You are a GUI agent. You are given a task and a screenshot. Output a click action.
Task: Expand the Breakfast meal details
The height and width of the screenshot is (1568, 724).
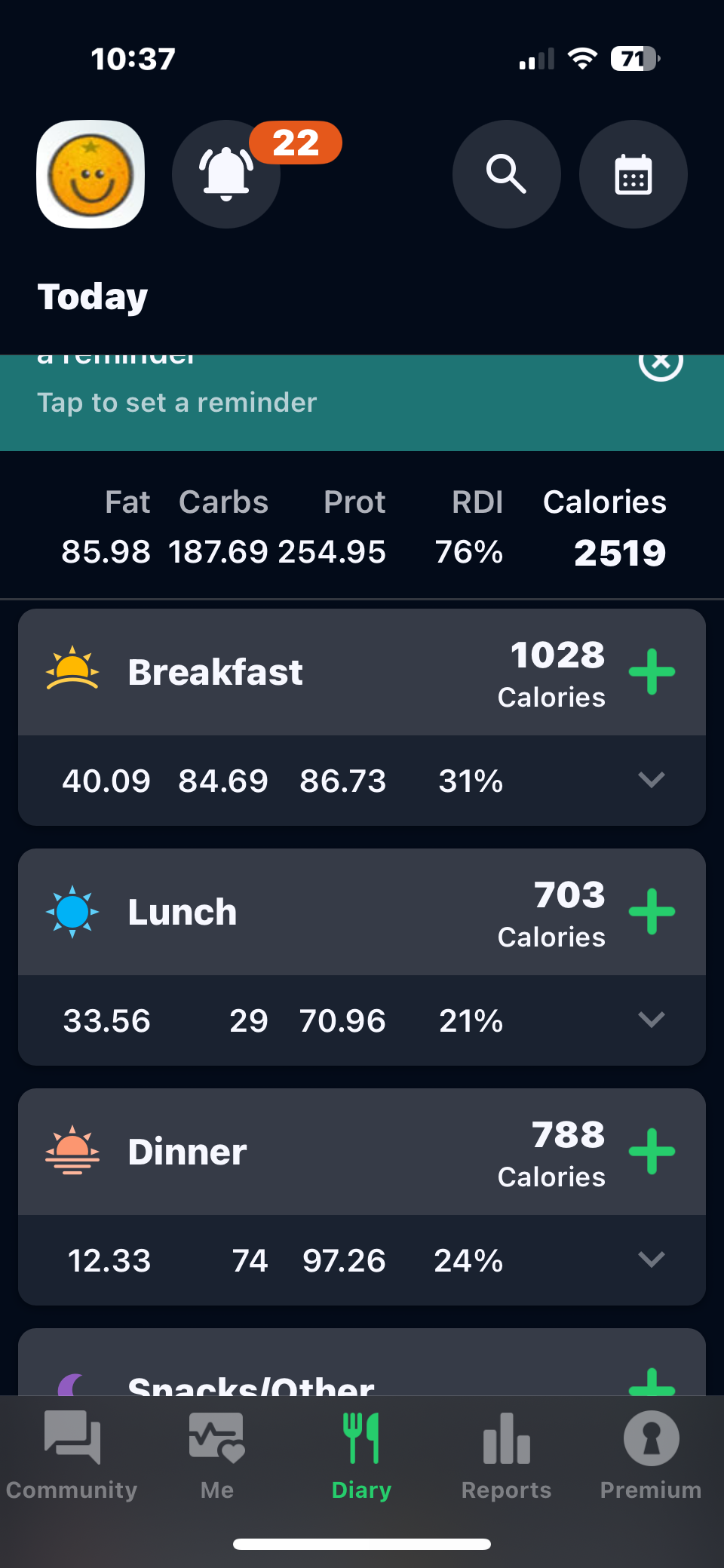(651, 780)
